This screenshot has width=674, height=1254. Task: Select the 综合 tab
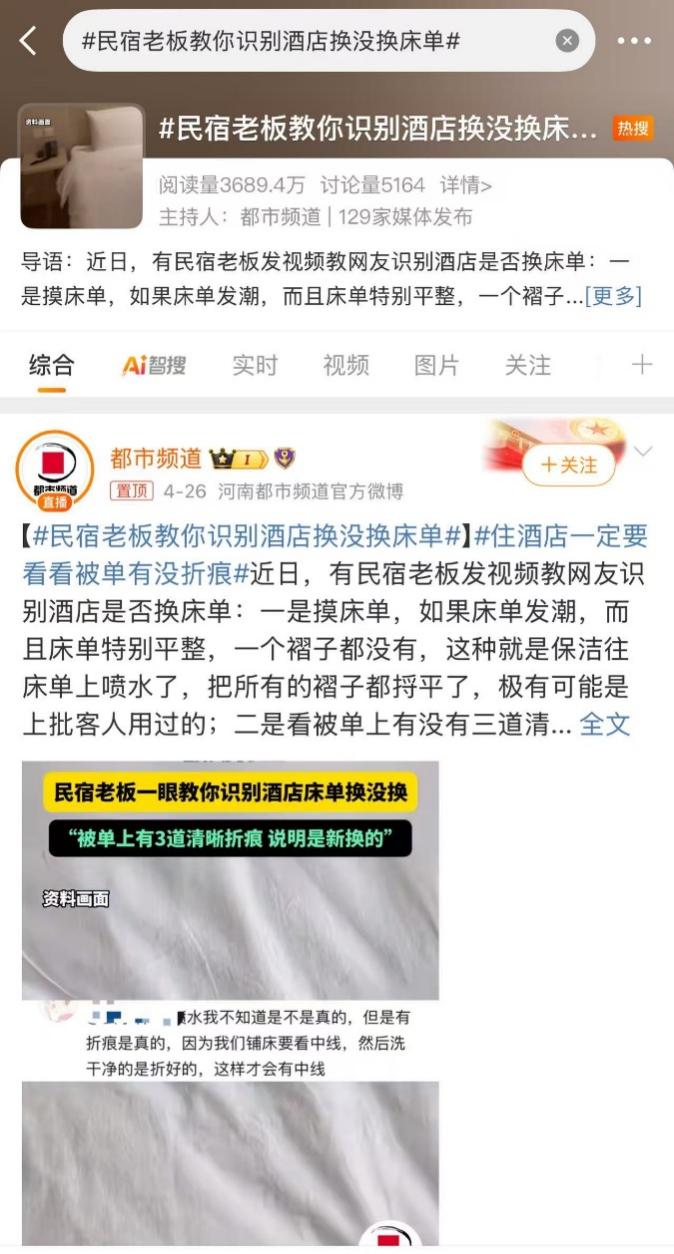[x=51, y=365]
